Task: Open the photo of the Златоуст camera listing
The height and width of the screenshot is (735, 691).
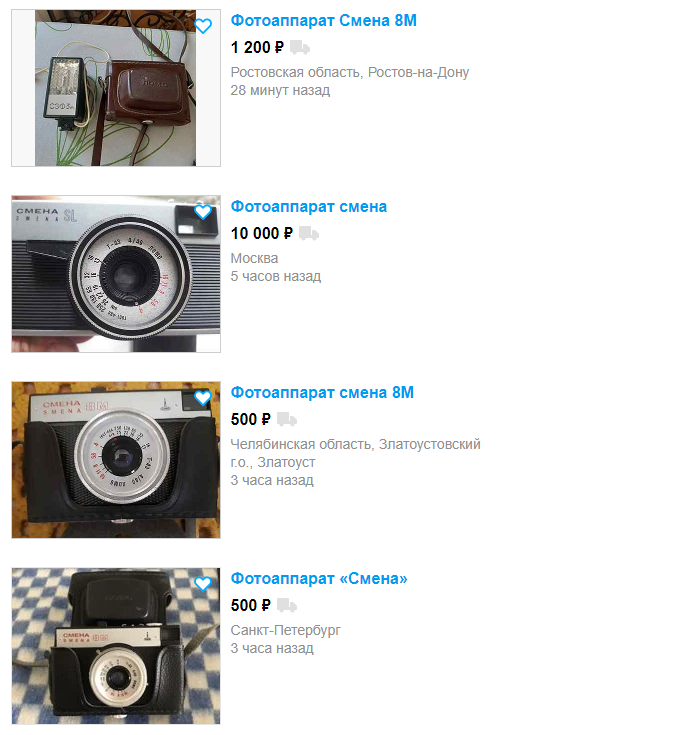Action: [115, 460]
